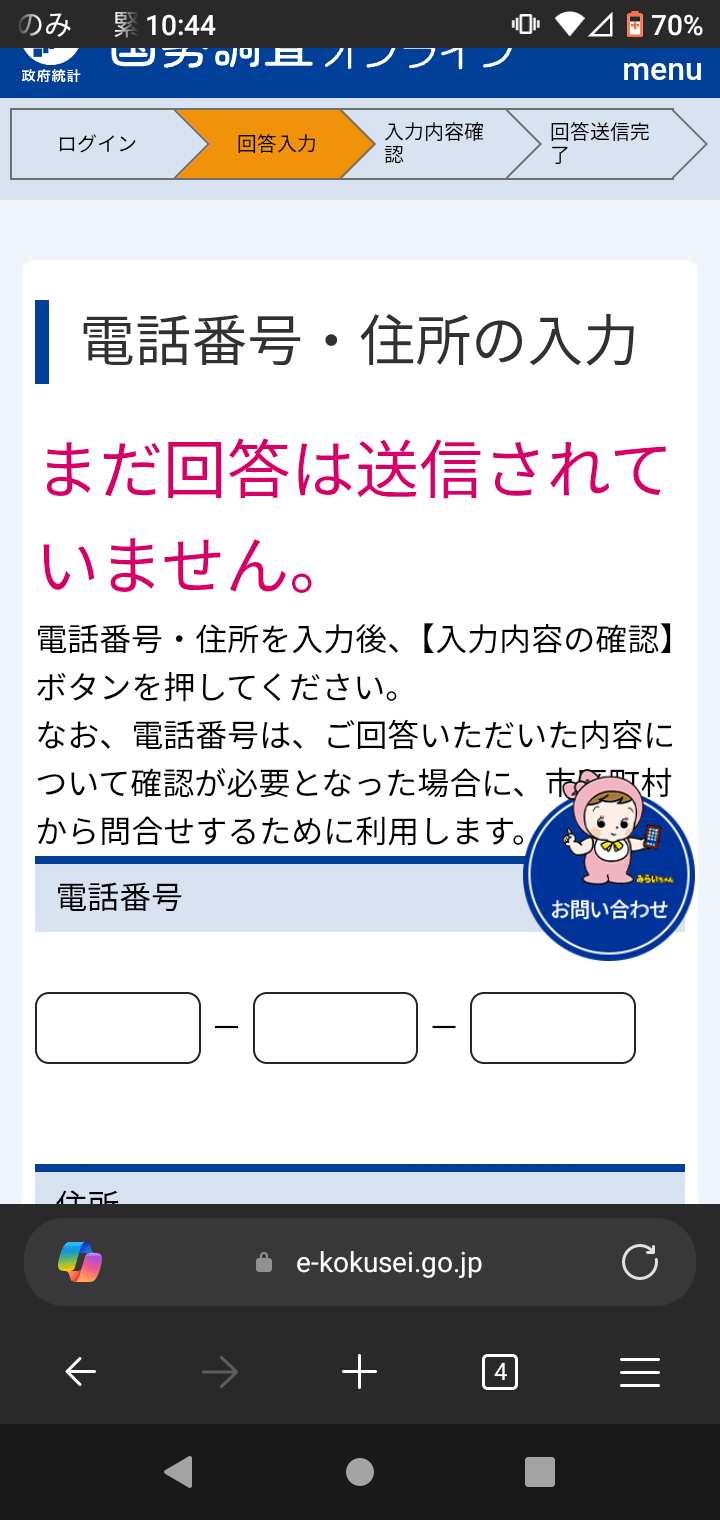The height and width of the screenshot is (1520, 720).
Task: Select the last phone number field
Action: [x=553, y=1028]
